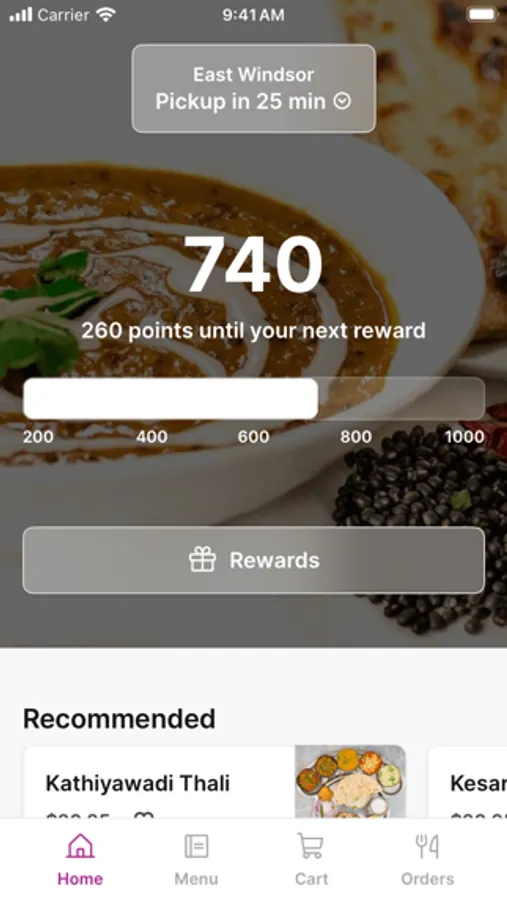The image size is (507, 900).
Task: Switch to the Menu tab
Action: pyautogui.click(x=196, y=859)
